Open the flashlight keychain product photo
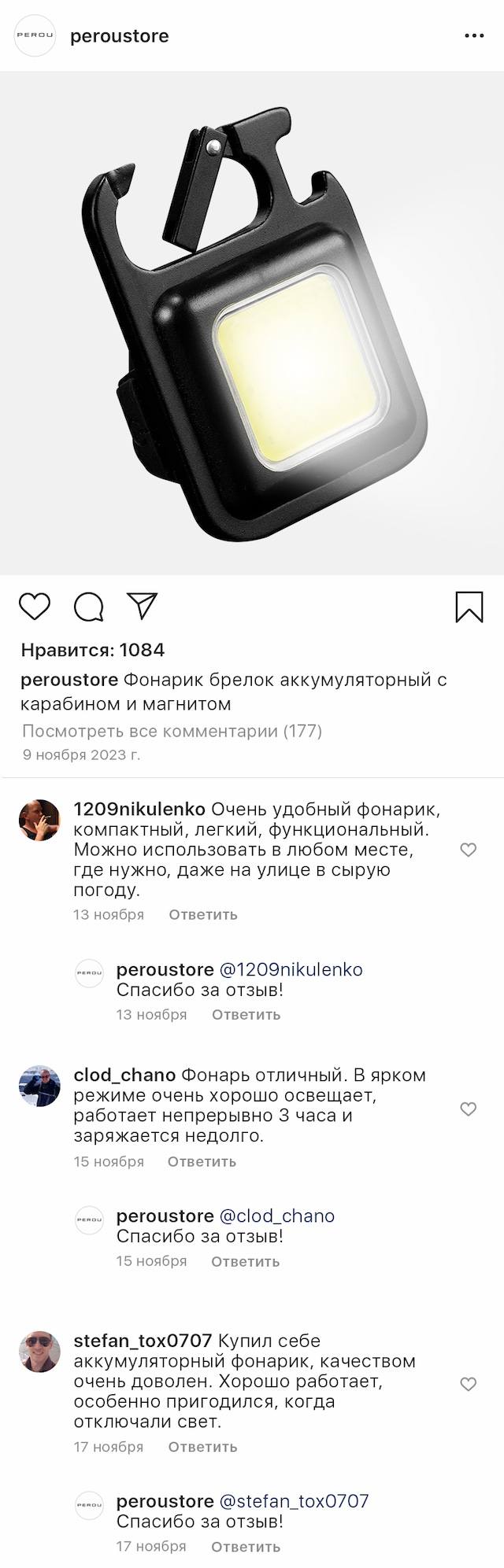 252,323
